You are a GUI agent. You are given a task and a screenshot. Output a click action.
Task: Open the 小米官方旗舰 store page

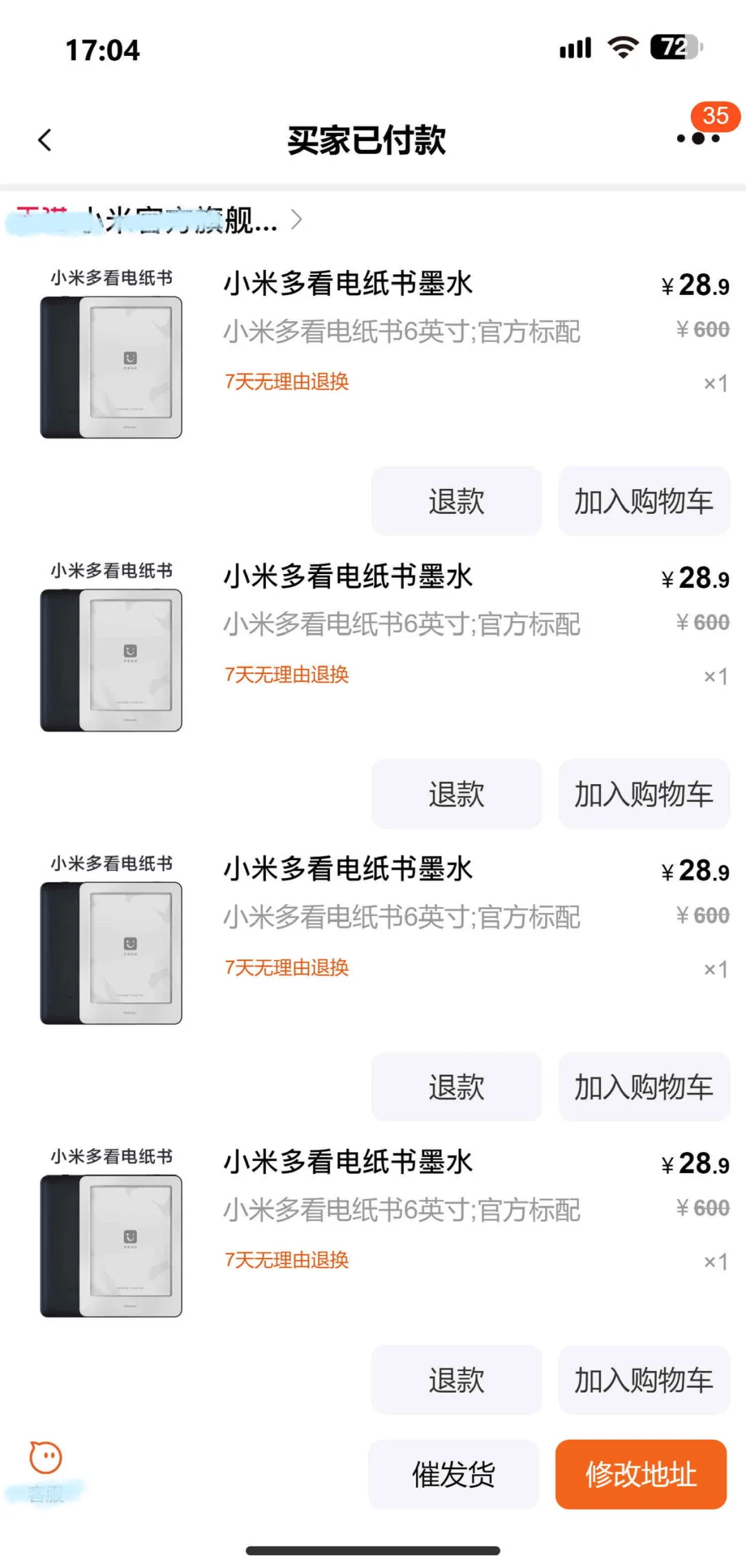pyautogui.click(x=159, y=220)
